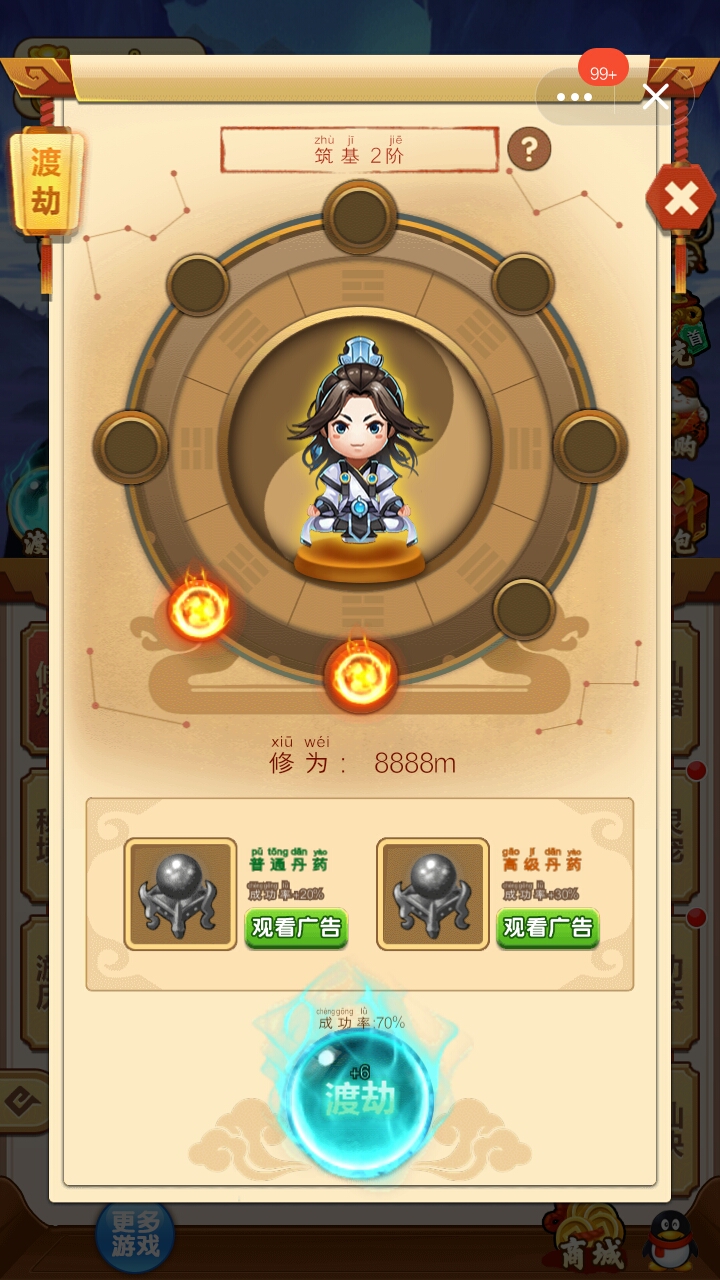Open the mini program three-dot menu
The image size is (720, 1280).
pos(575,97)
